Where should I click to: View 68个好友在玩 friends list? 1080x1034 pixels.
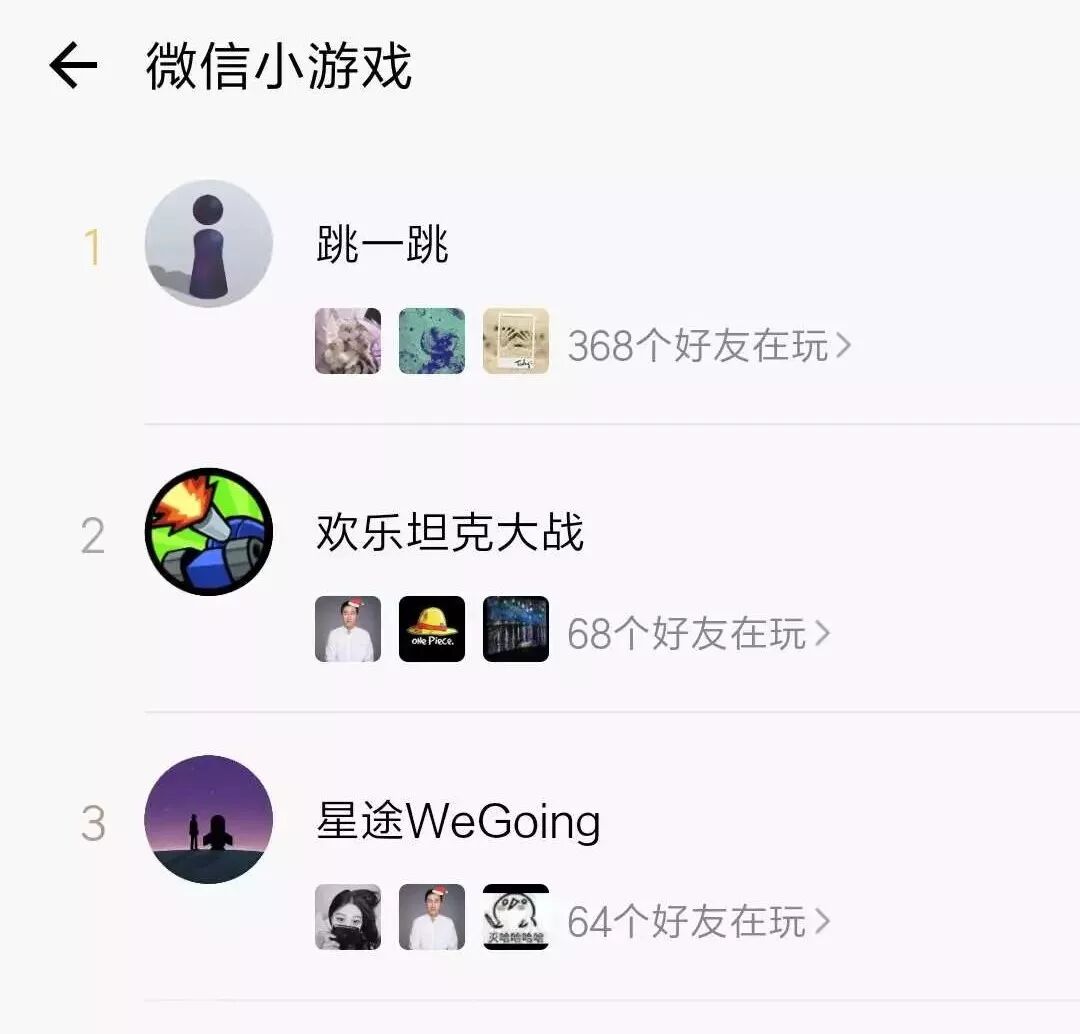click(697, 634)
